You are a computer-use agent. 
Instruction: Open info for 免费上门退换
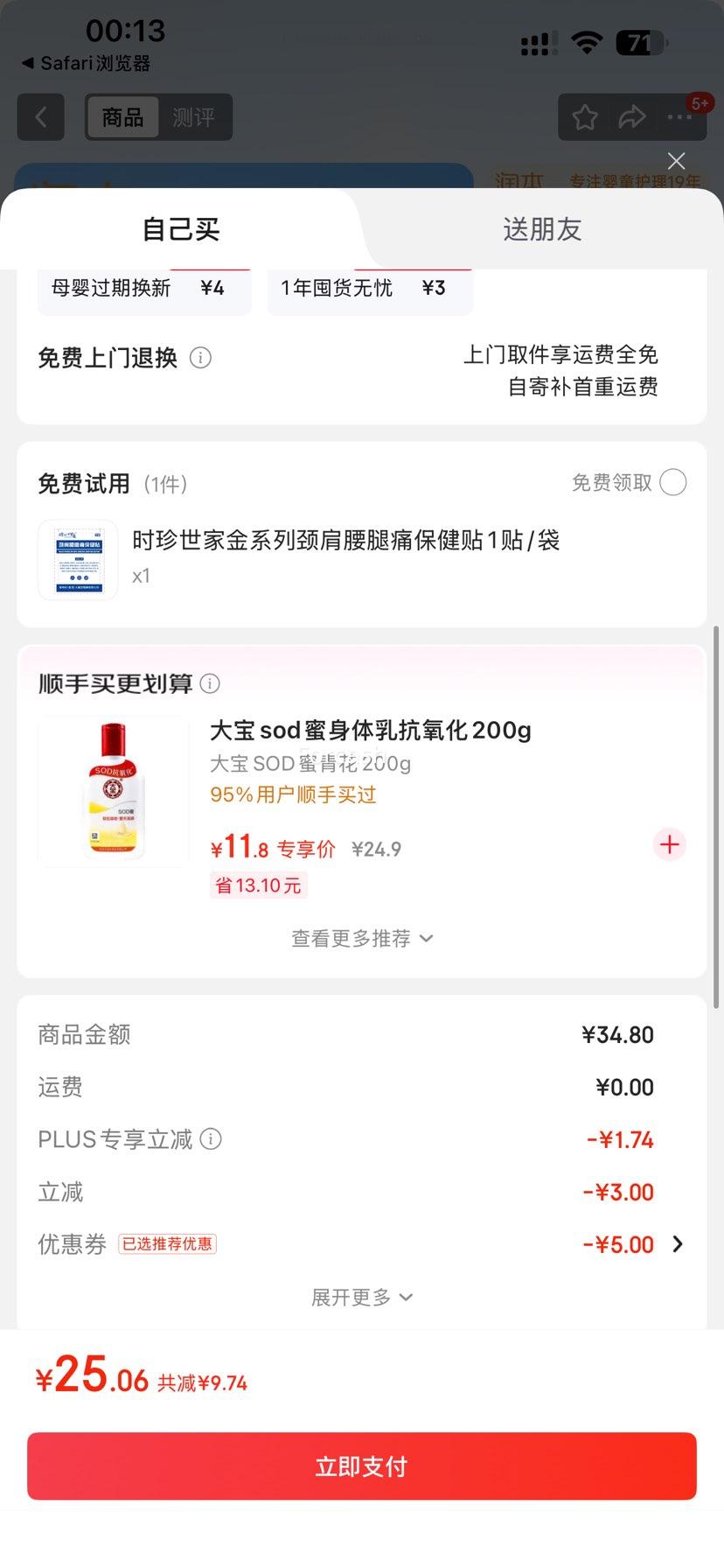coord(201,358)
